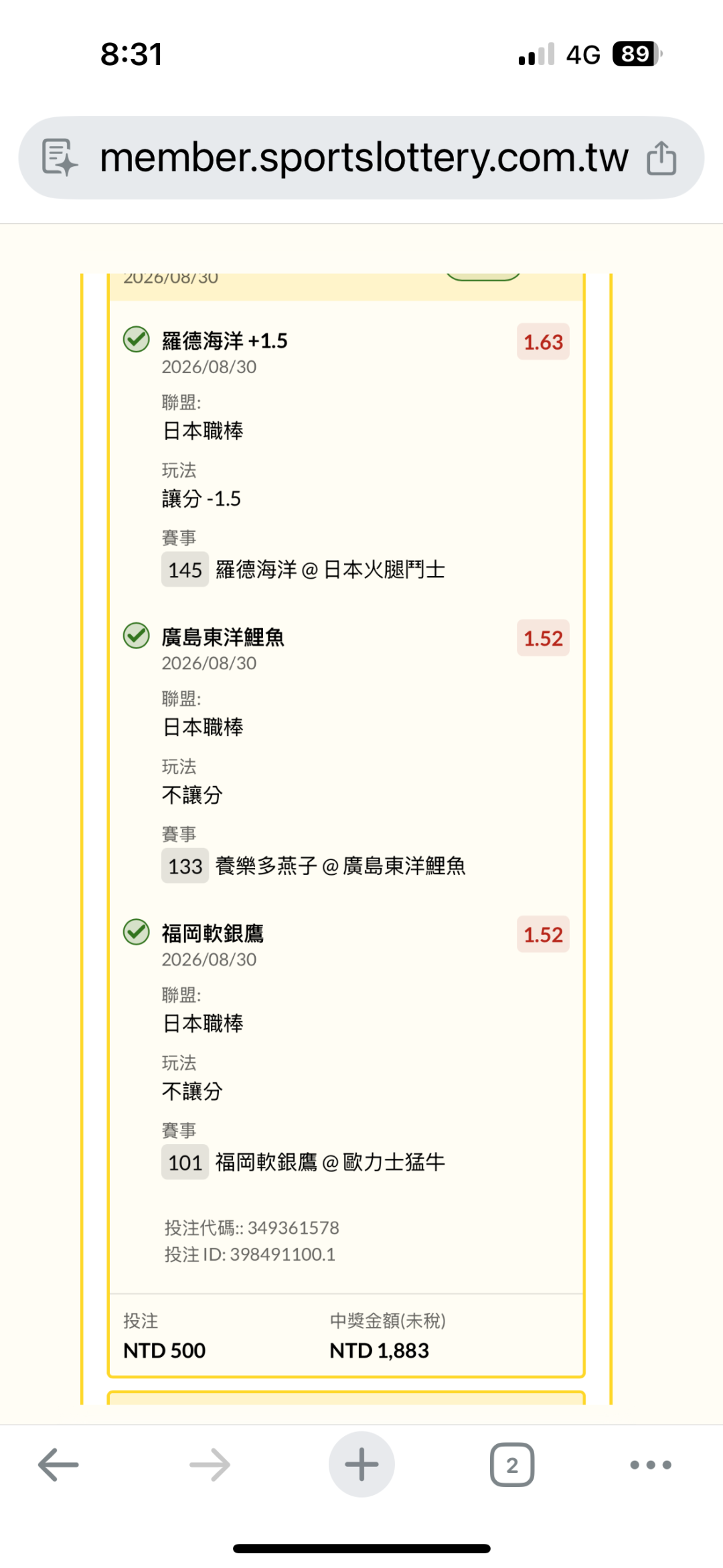Open the browser's three-dot menu
Image resolution: width=723 pixels, height=1568 pixels.
(x=651, y=1465)
